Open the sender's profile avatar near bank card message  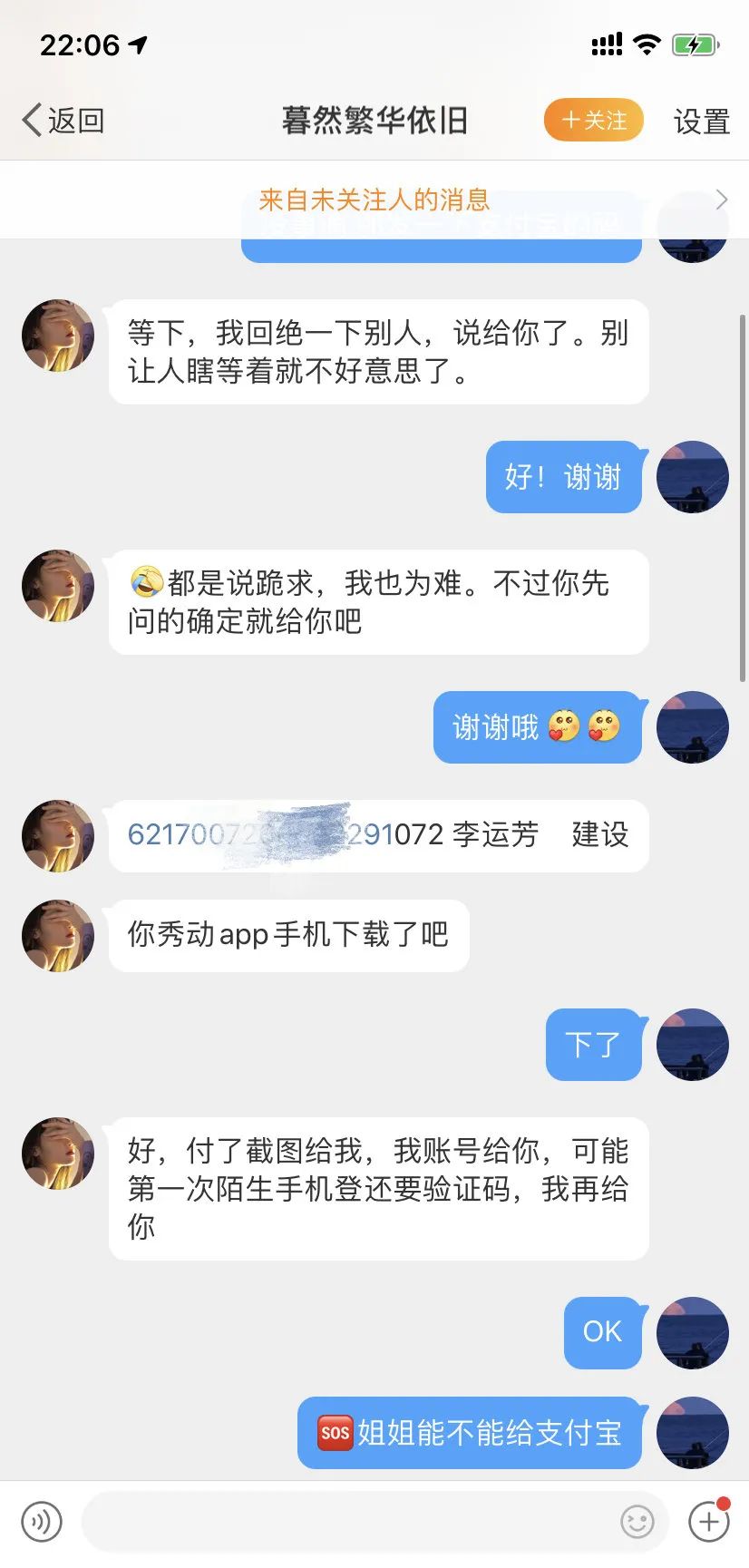pos(57,836)
